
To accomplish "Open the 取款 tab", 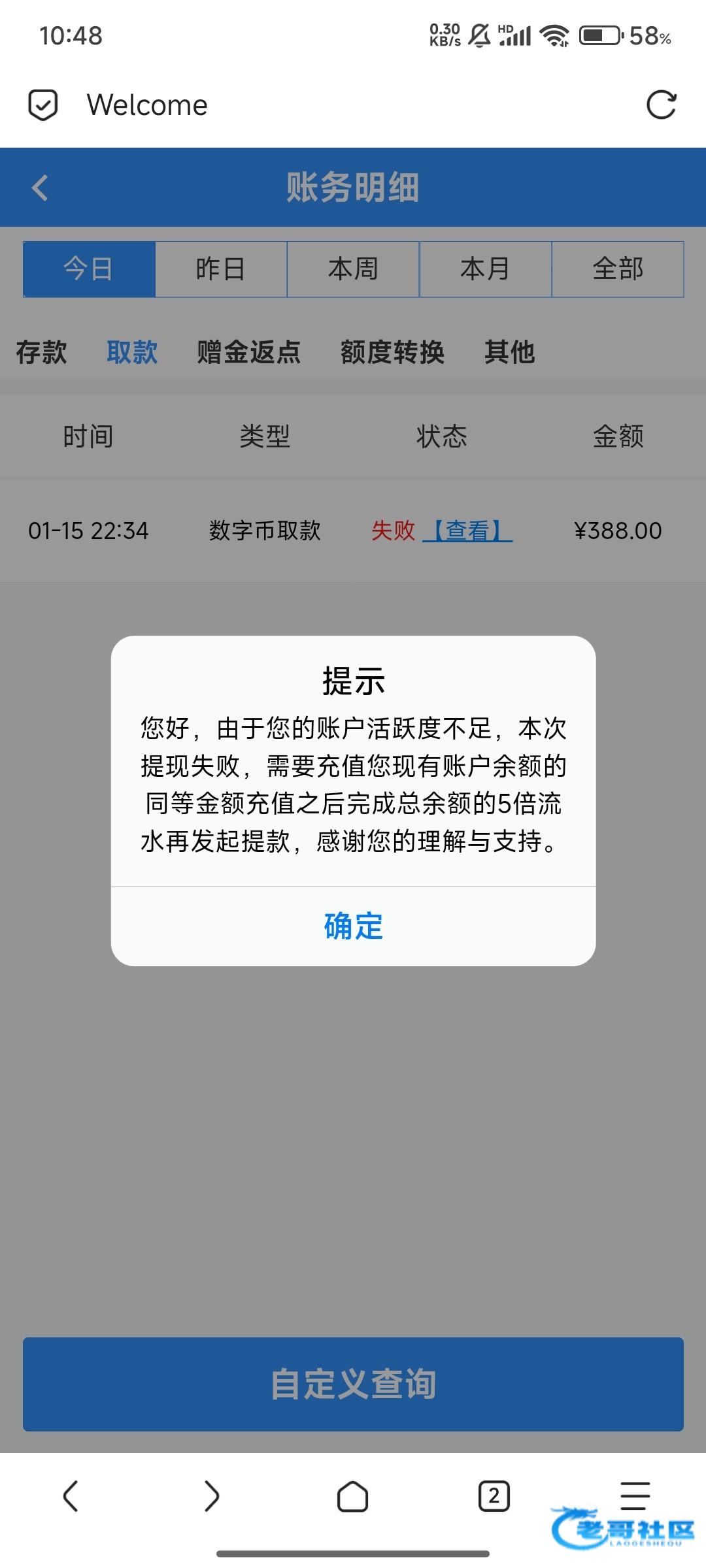I will 132,352.
